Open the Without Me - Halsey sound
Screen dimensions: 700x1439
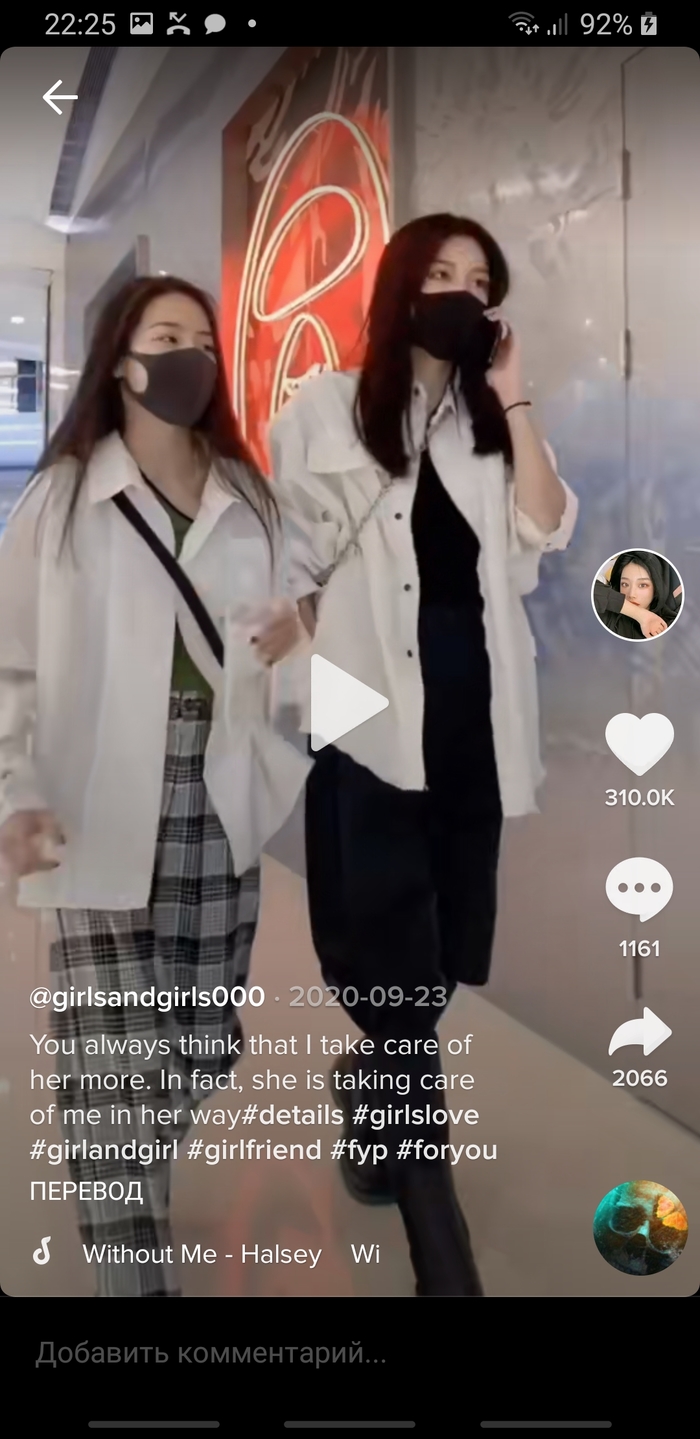point(201,1254)
